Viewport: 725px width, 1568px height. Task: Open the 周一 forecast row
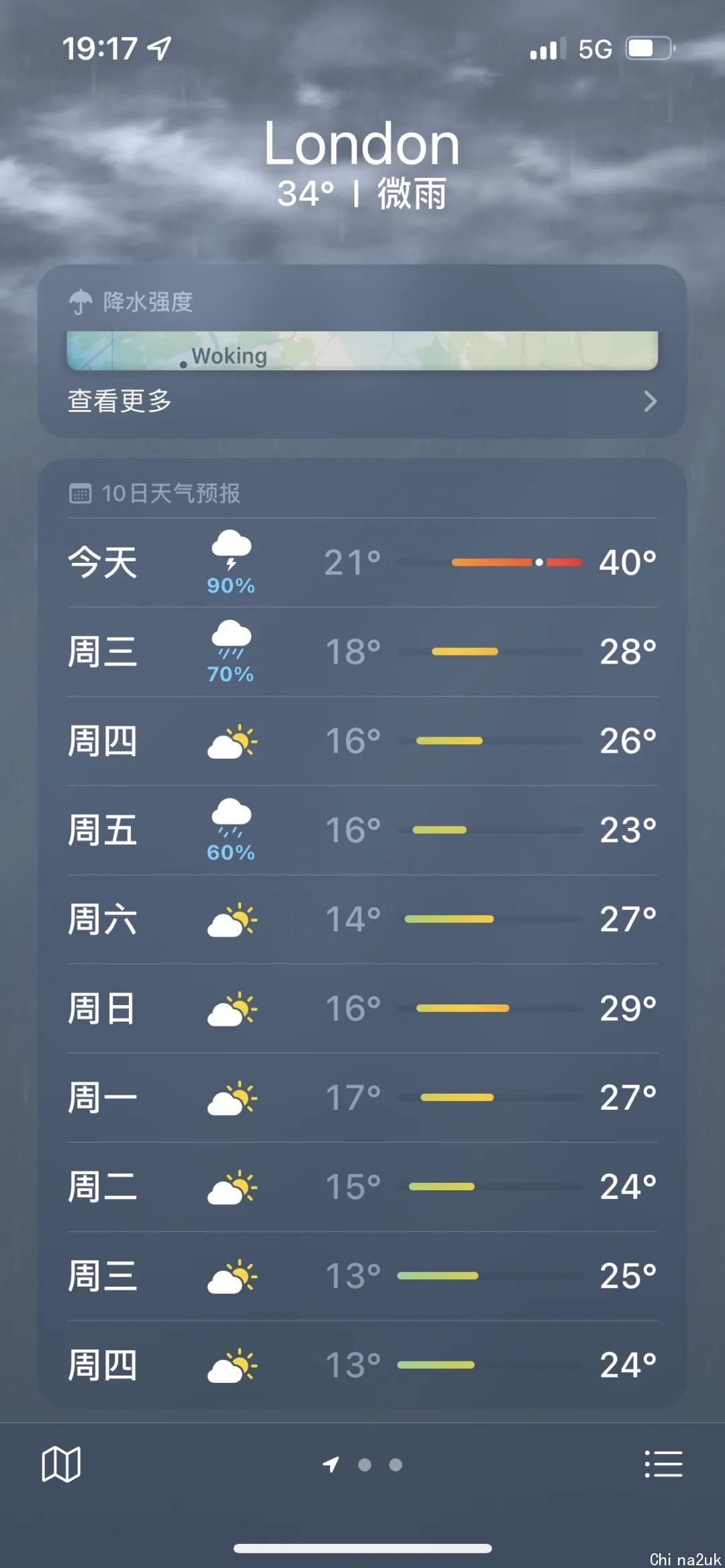(x=362, y=1098)
